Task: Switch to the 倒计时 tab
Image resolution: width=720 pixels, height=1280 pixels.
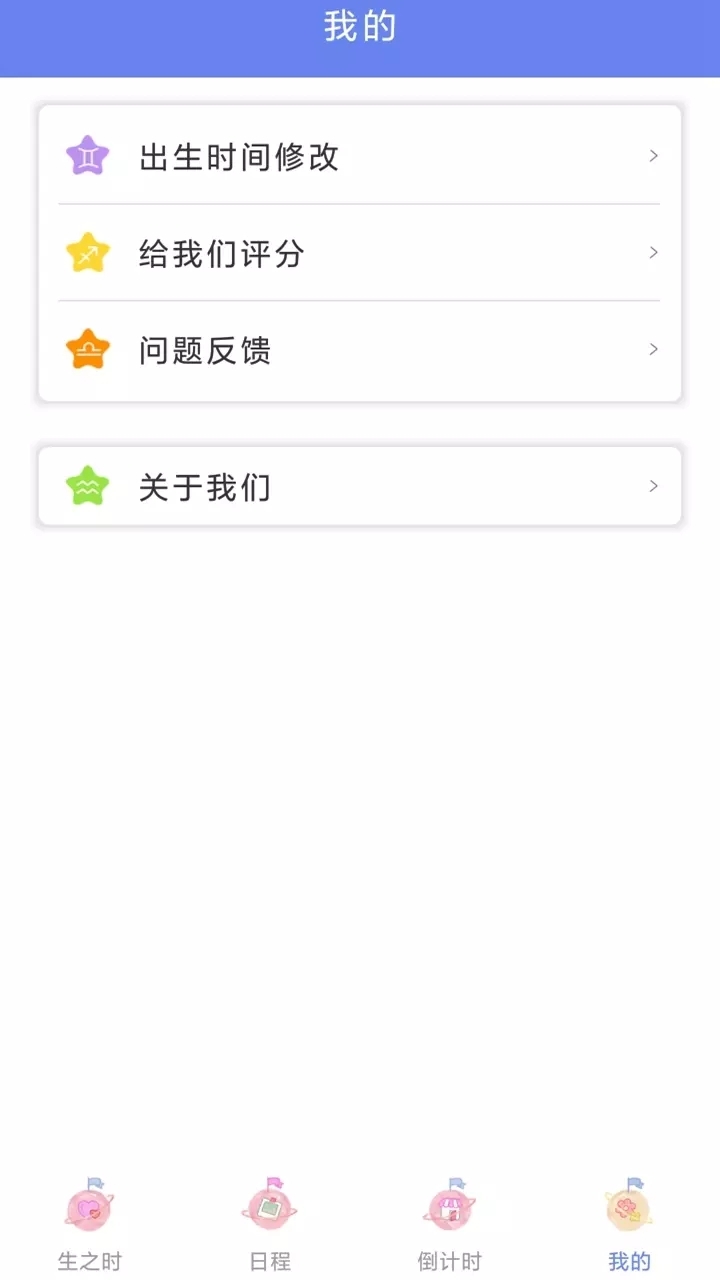Action: (x=448, y=1230)
